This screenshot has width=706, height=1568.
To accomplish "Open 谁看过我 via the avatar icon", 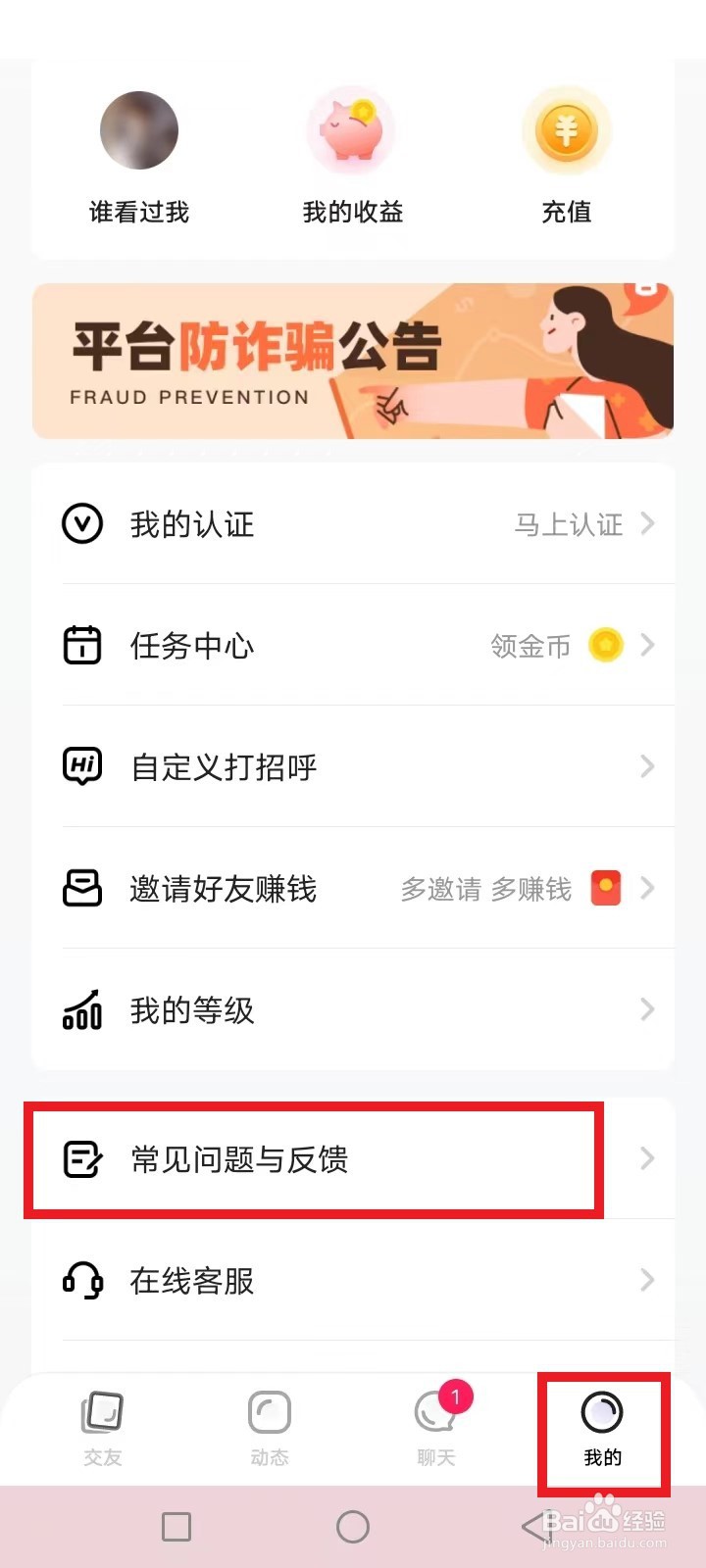I will tap(138, 130).
